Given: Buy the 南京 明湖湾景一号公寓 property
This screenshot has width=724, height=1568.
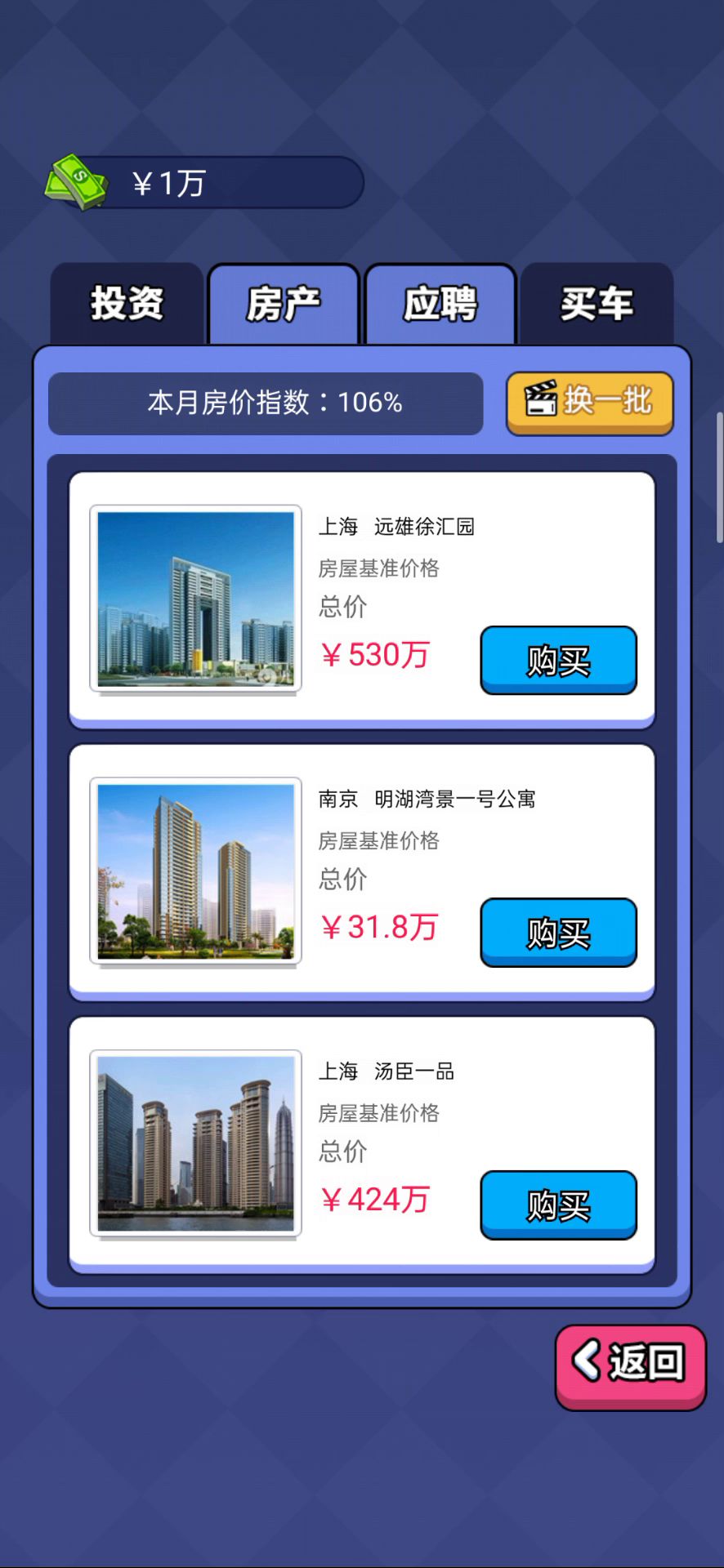Looking at the screenshot, I should coord(558,933).
